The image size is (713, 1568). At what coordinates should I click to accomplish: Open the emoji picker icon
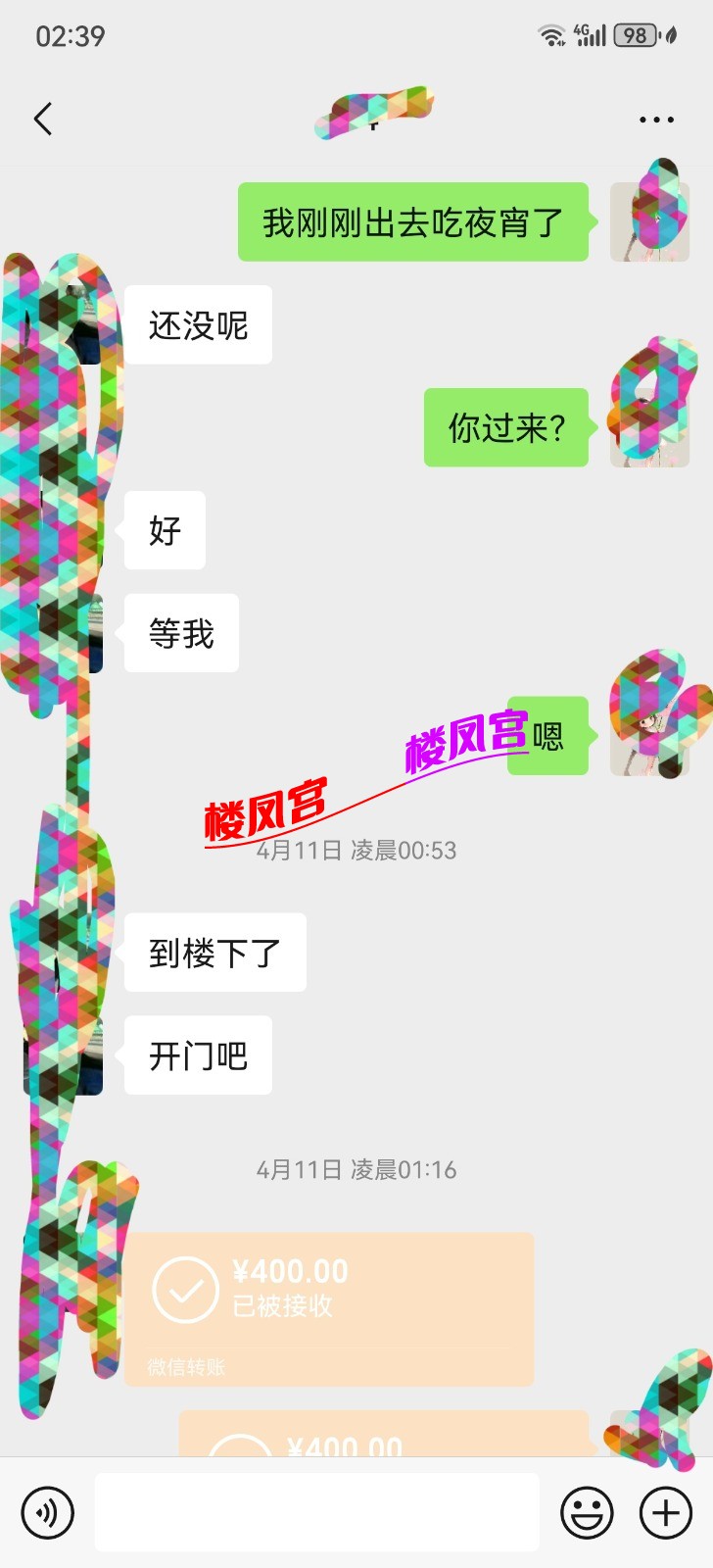586,1511
